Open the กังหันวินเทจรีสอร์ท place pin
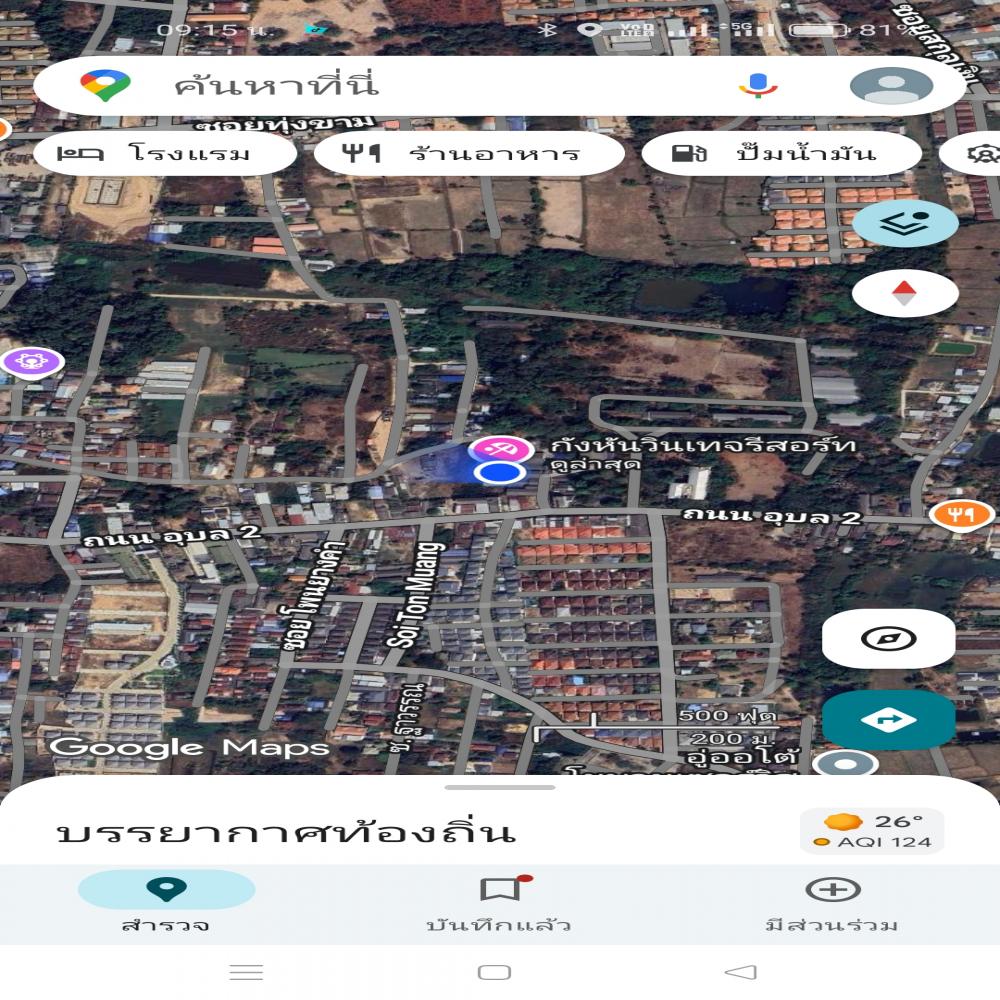Image resolution: width=1000 pixels, height=1000 pixels. pyautogui.click(x=492, y=449)
